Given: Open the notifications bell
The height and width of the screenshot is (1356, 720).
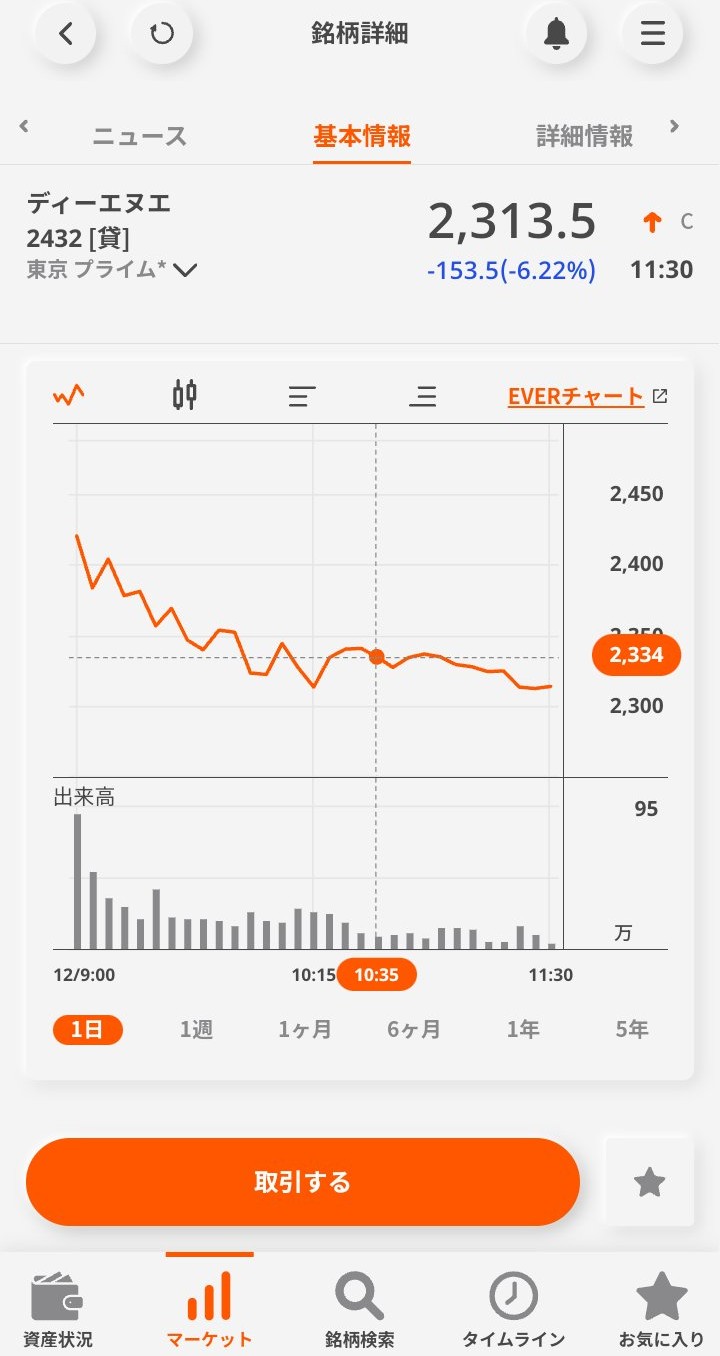Looking at the screenshot, I should tap(556, 33).
